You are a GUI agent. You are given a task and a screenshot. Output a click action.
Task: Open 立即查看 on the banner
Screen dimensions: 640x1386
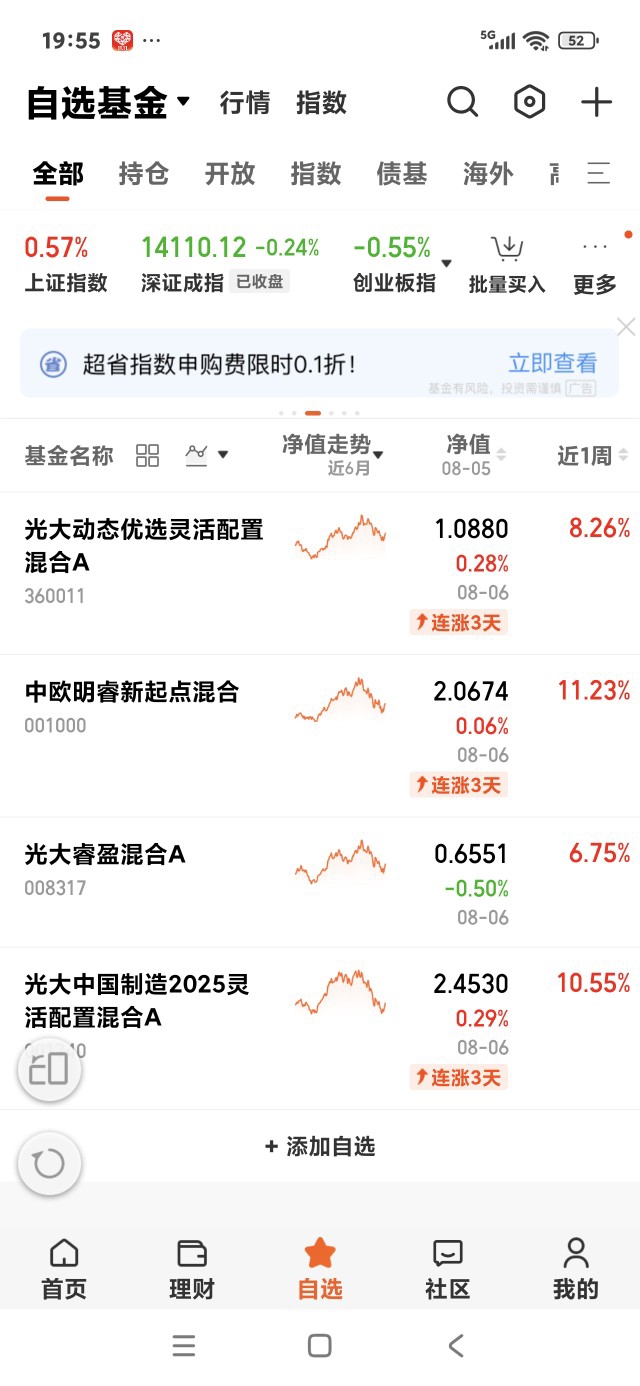coord(553,363)
